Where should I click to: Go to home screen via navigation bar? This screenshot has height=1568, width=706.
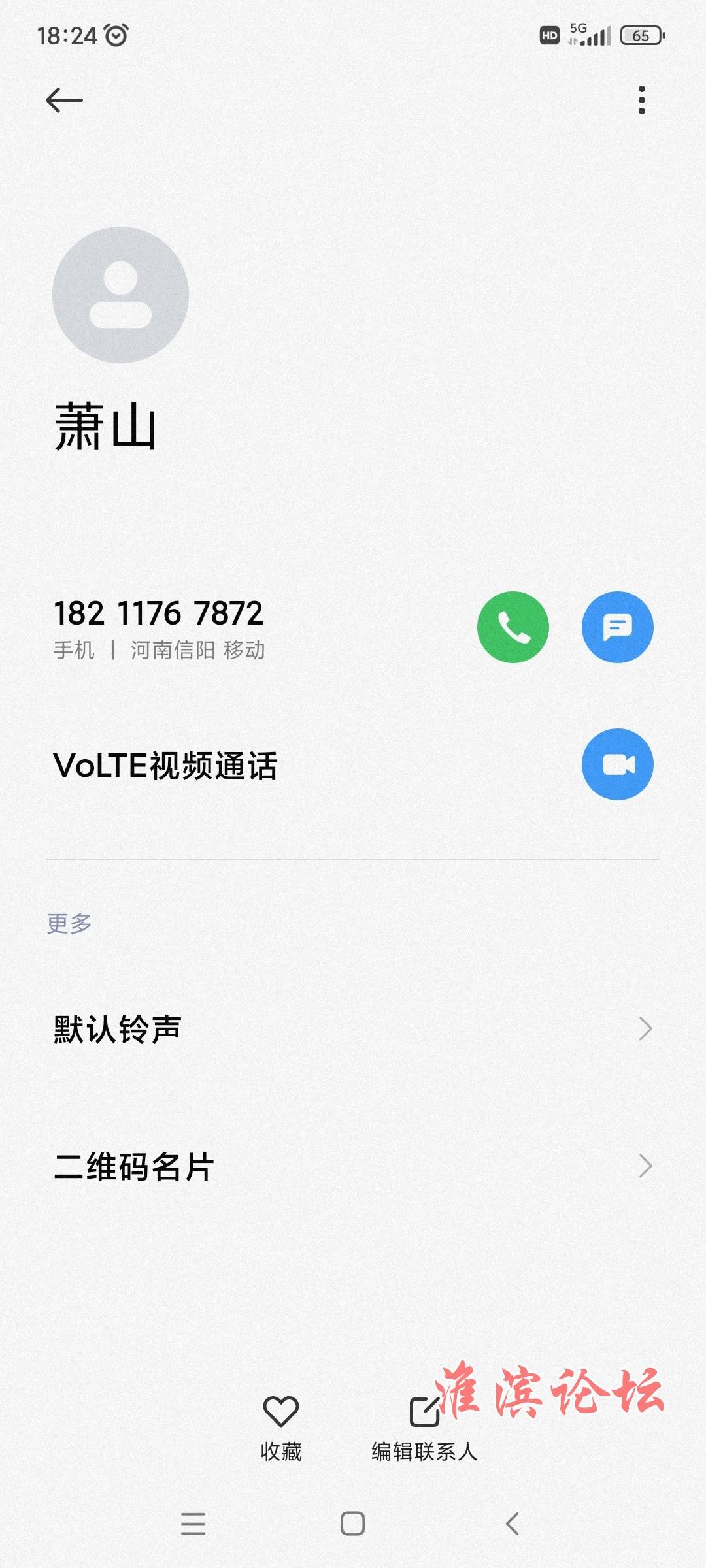(352, 1524)
